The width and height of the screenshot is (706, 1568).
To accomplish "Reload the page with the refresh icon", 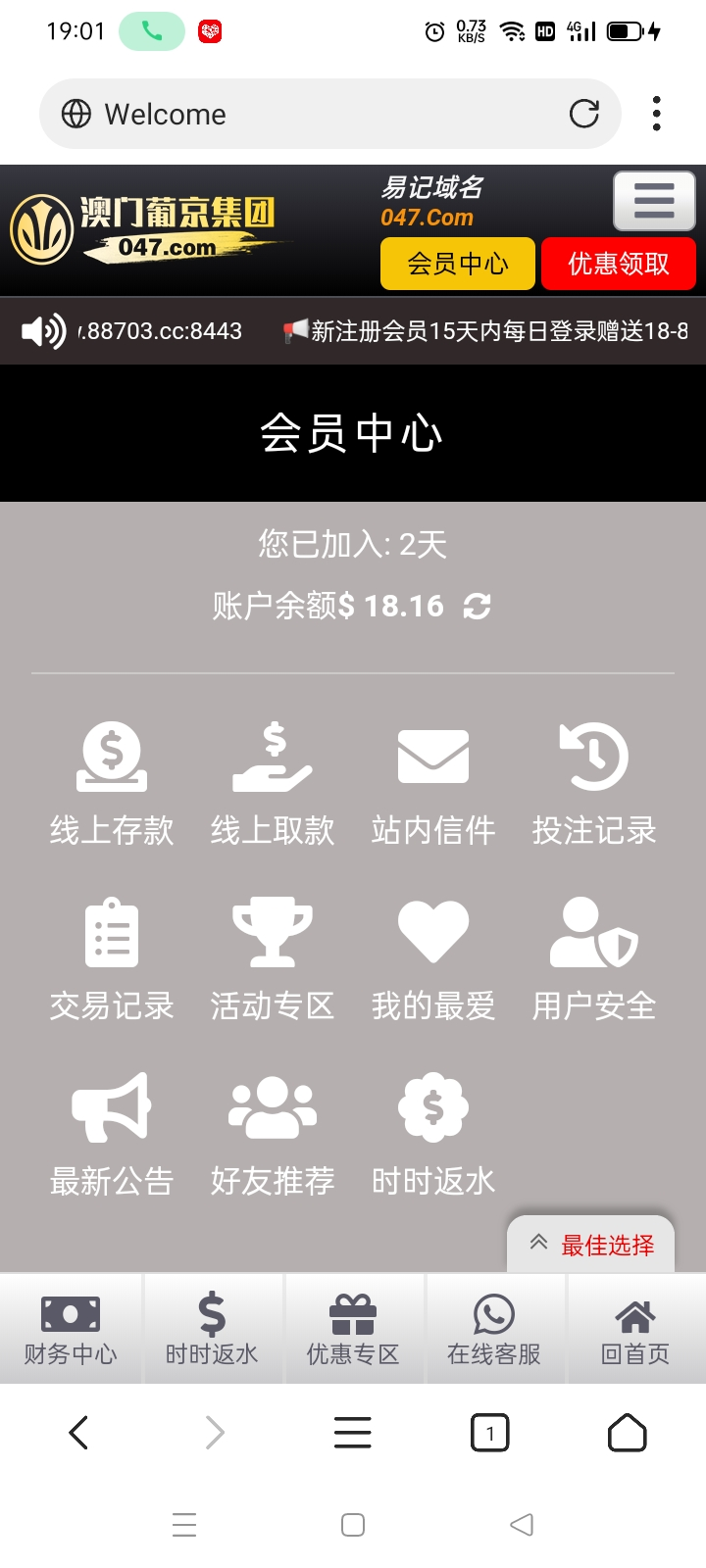I will [584, 115].
